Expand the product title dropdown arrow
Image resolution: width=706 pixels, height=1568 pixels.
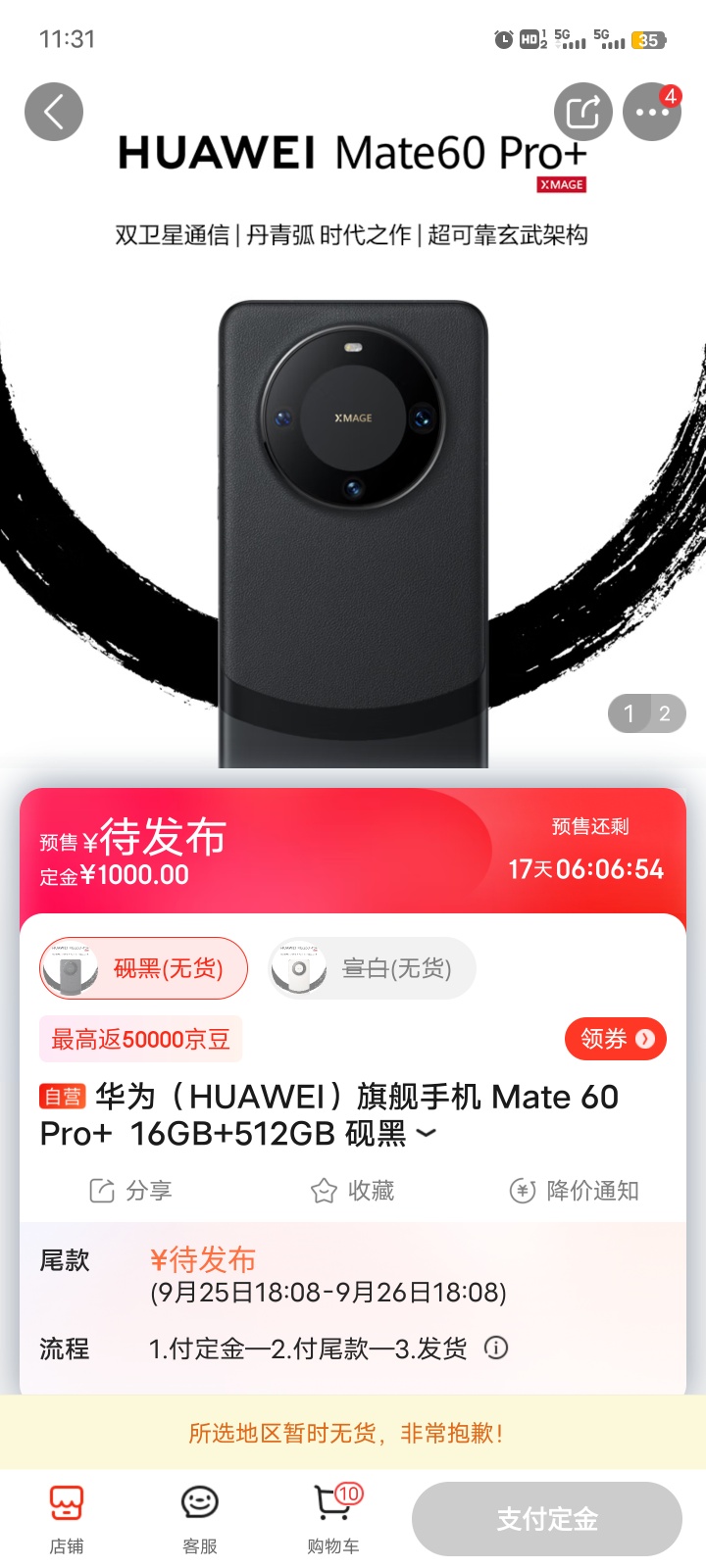(427, 1134)
